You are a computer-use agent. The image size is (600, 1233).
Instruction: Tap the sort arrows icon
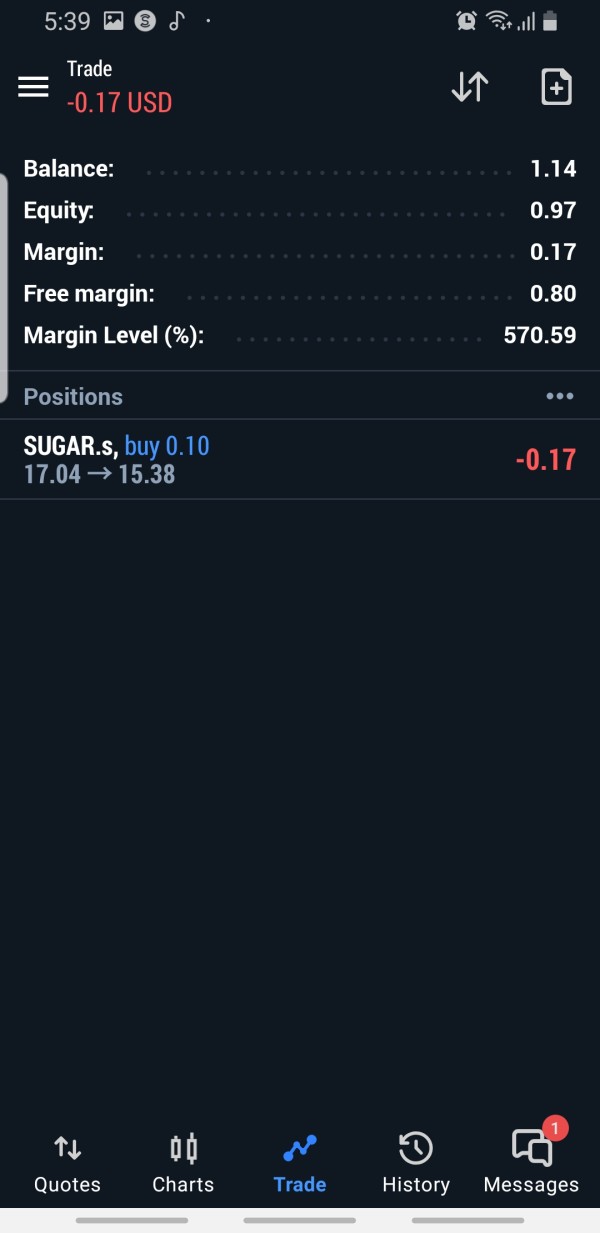tap(469, 87)
